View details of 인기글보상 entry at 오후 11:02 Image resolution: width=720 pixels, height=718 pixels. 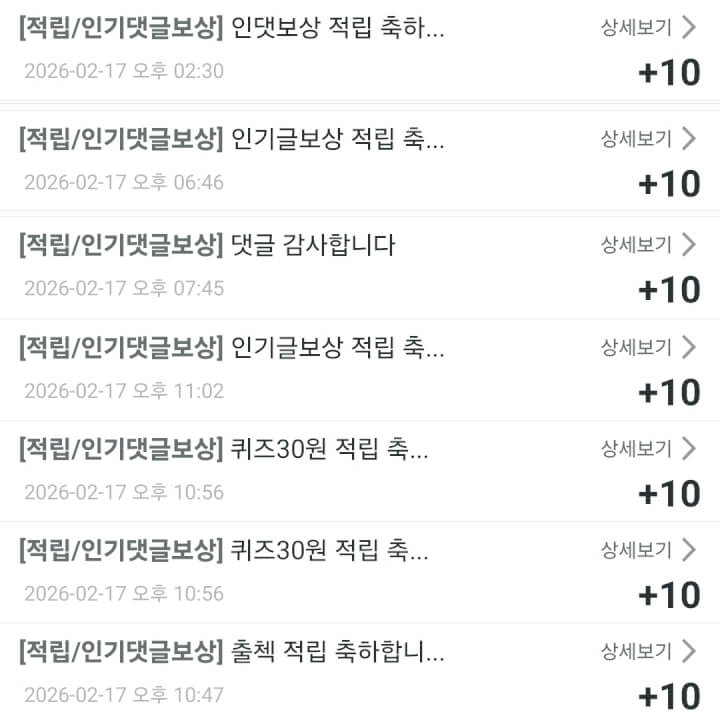(x=647, y=347)
